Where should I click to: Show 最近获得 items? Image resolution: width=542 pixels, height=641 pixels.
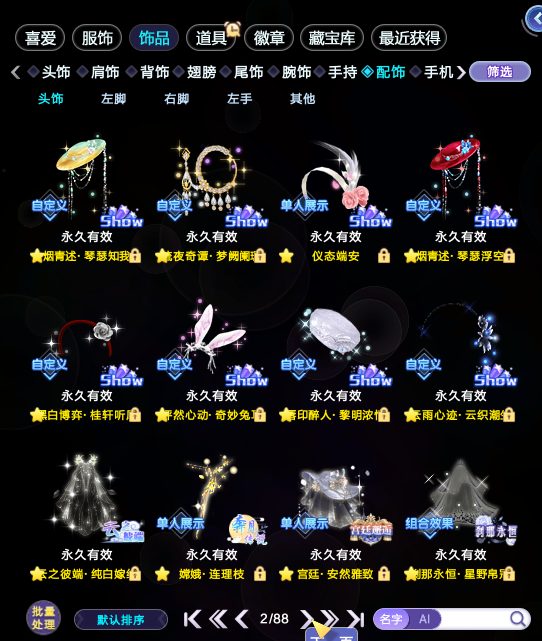[409, 38]
